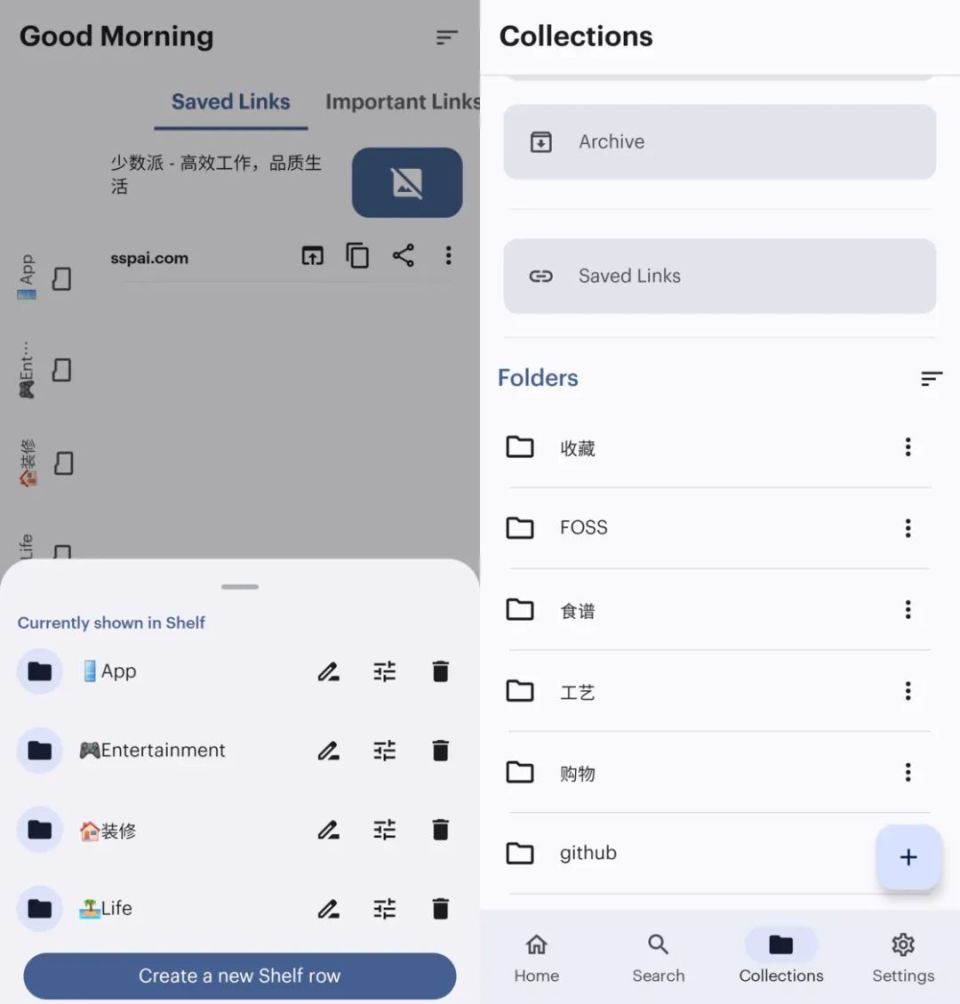Switch to the Search tab
The image size is (960, 1004).
click(658, 958)
